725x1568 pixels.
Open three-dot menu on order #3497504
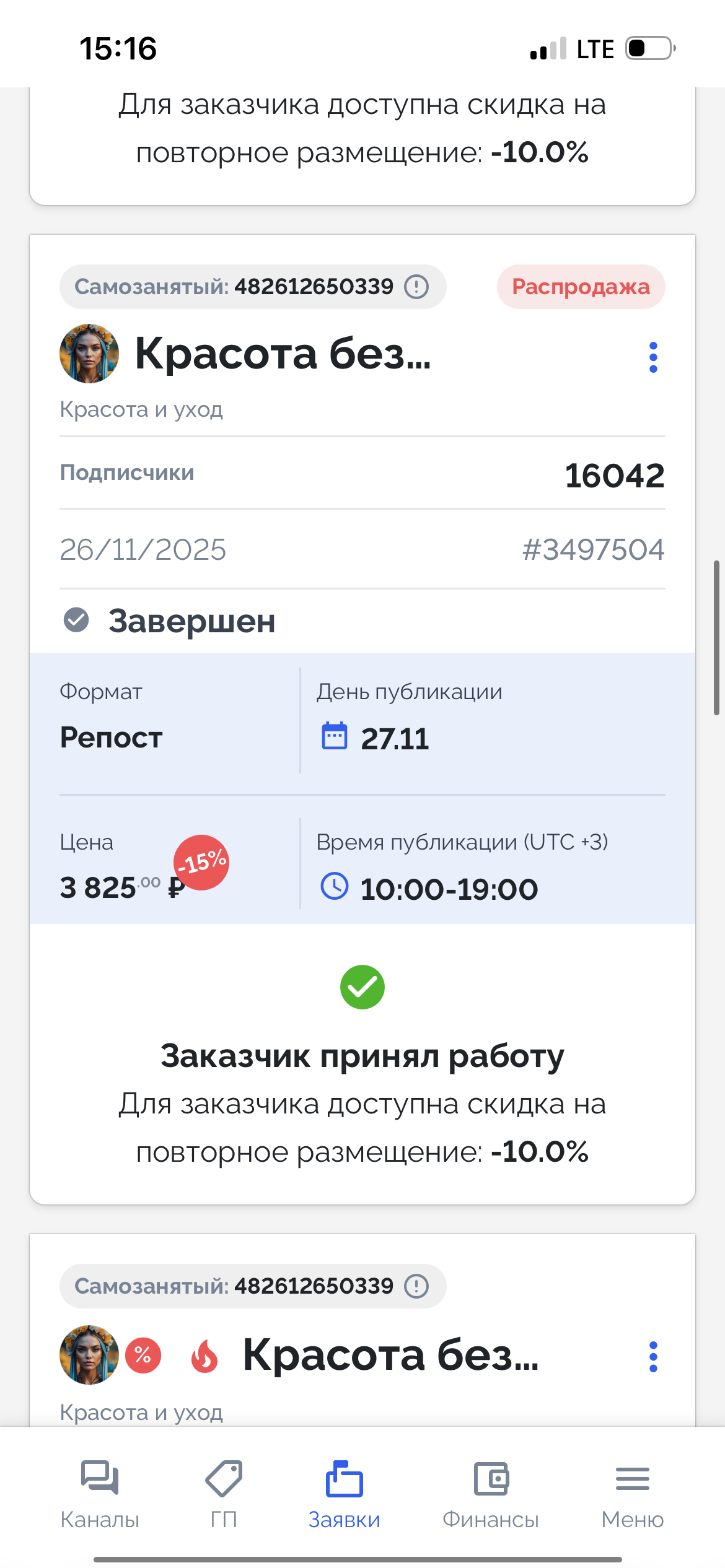coord(652,357)
